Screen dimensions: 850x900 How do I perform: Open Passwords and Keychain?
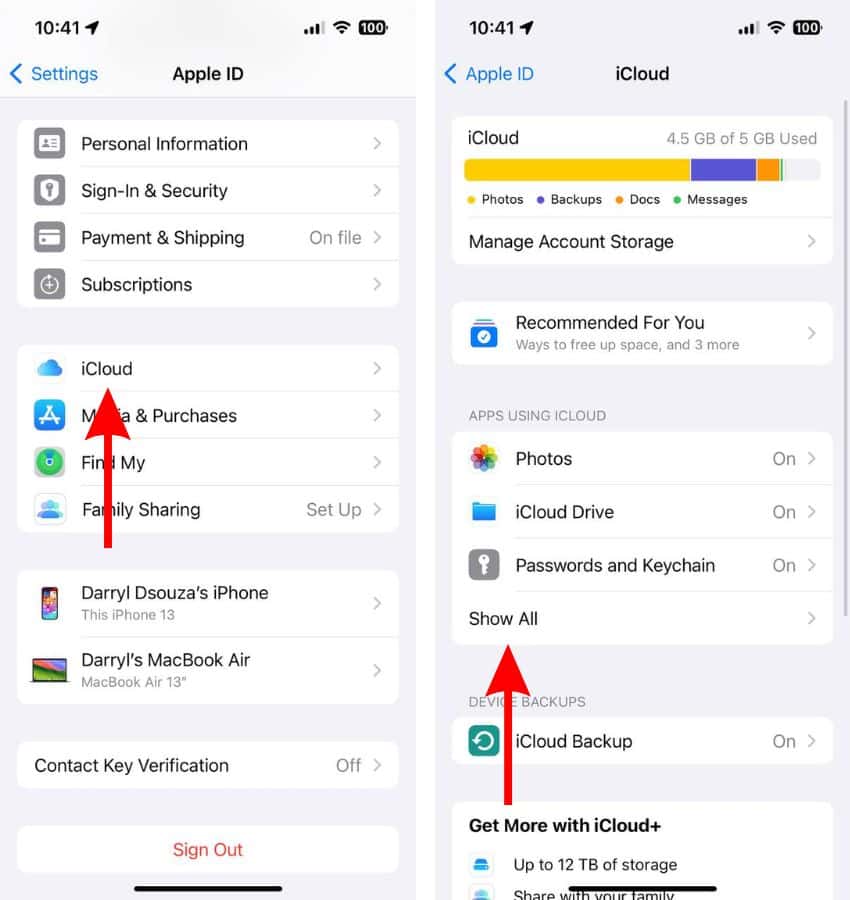tap(642, 566)
